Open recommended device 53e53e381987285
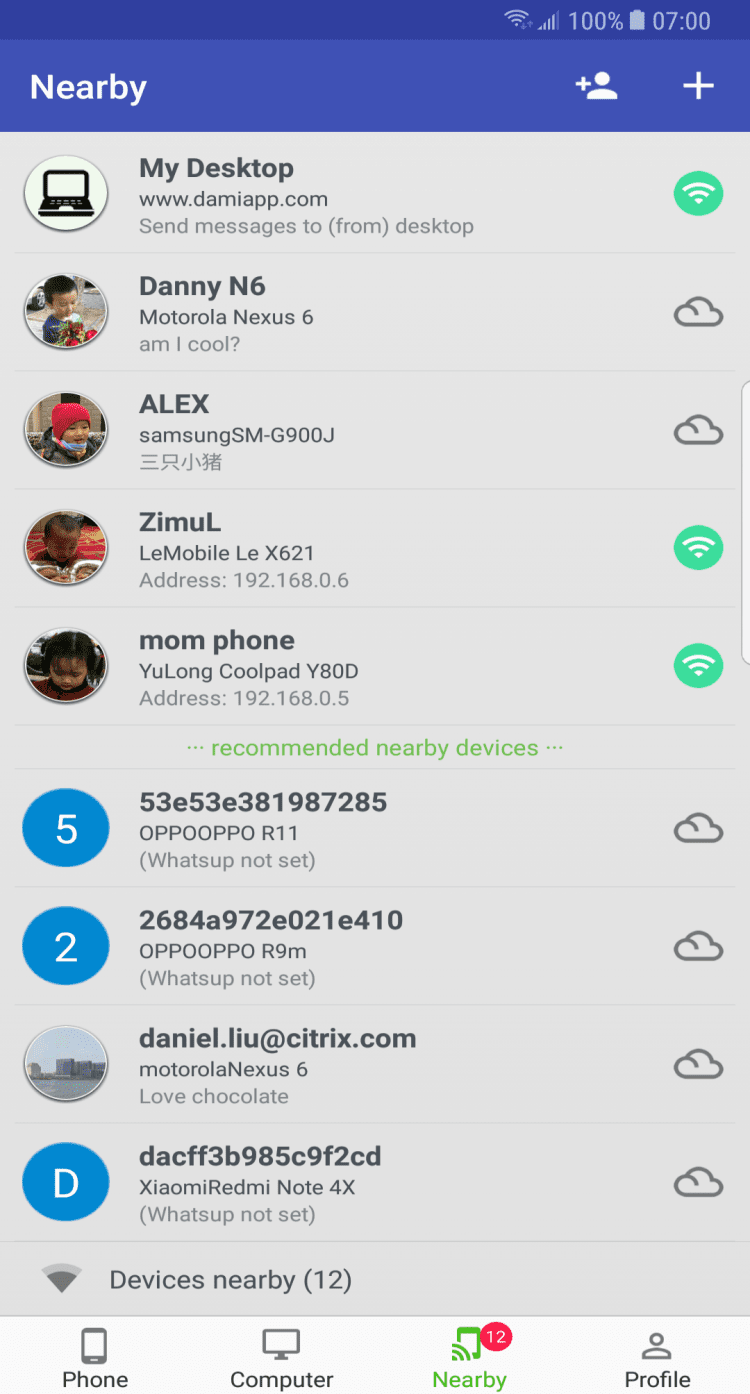Image resolution: width=750 pixels, height=1394 pixels. coord(375,829)
